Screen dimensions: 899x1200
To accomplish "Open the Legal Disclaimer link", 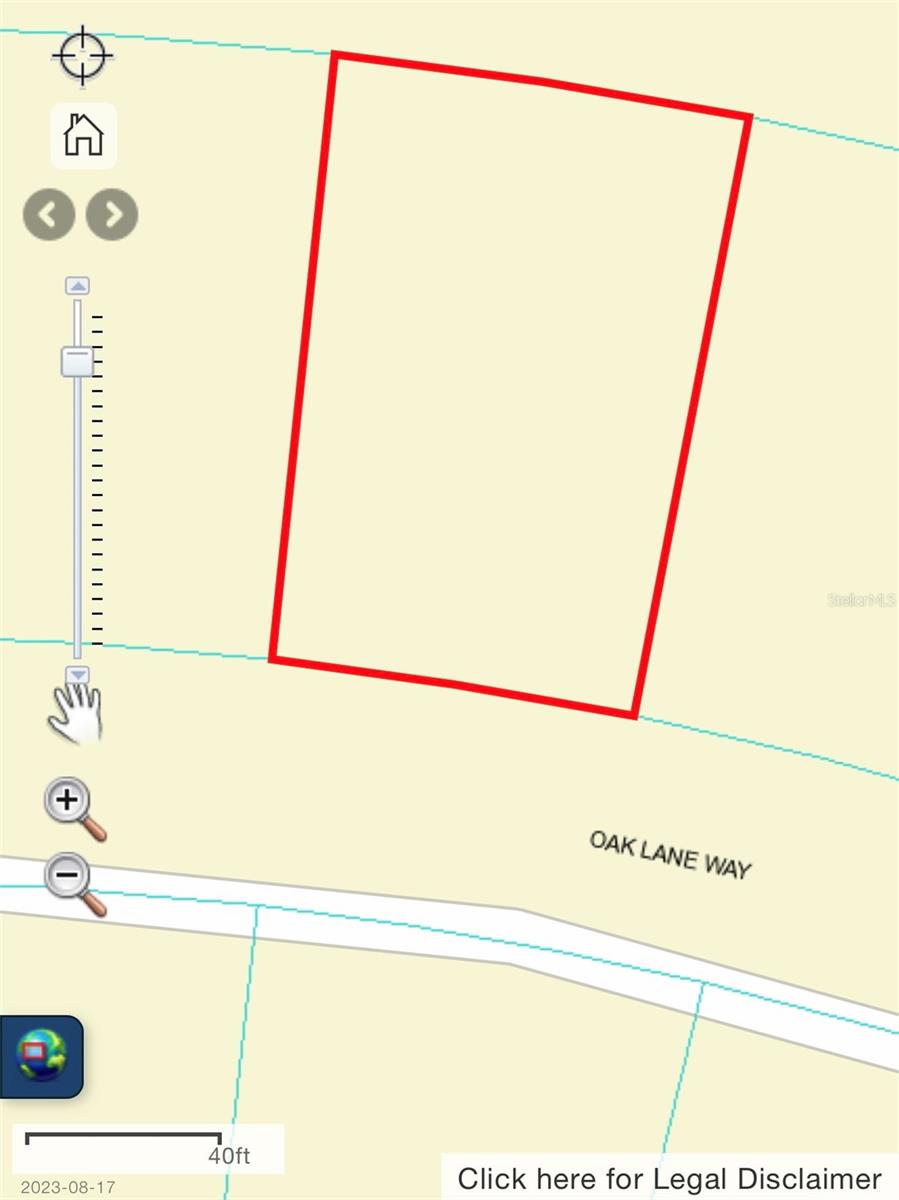I will click(x=669, y=1178).
